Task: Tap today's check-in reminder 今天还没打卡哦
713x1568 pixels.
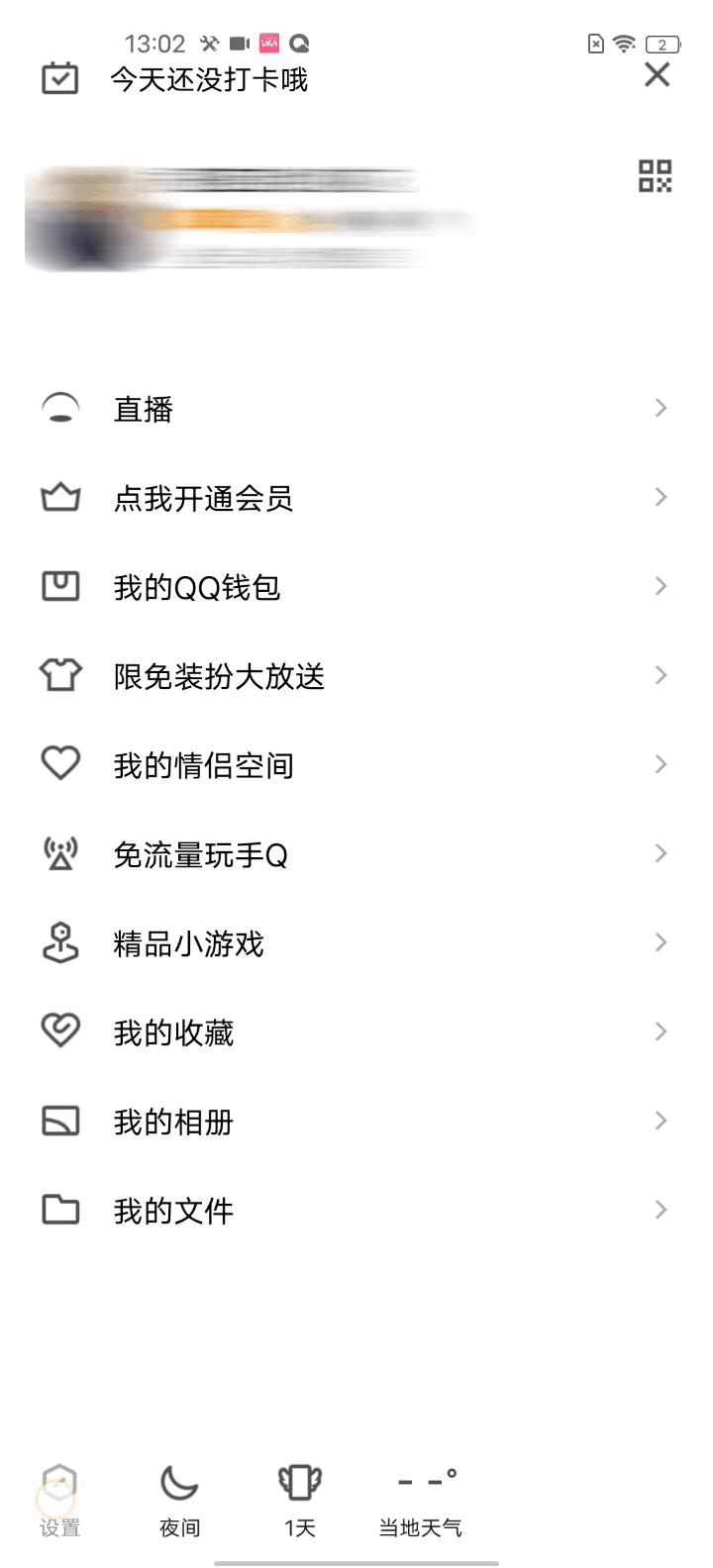Action: coord(208,79)
